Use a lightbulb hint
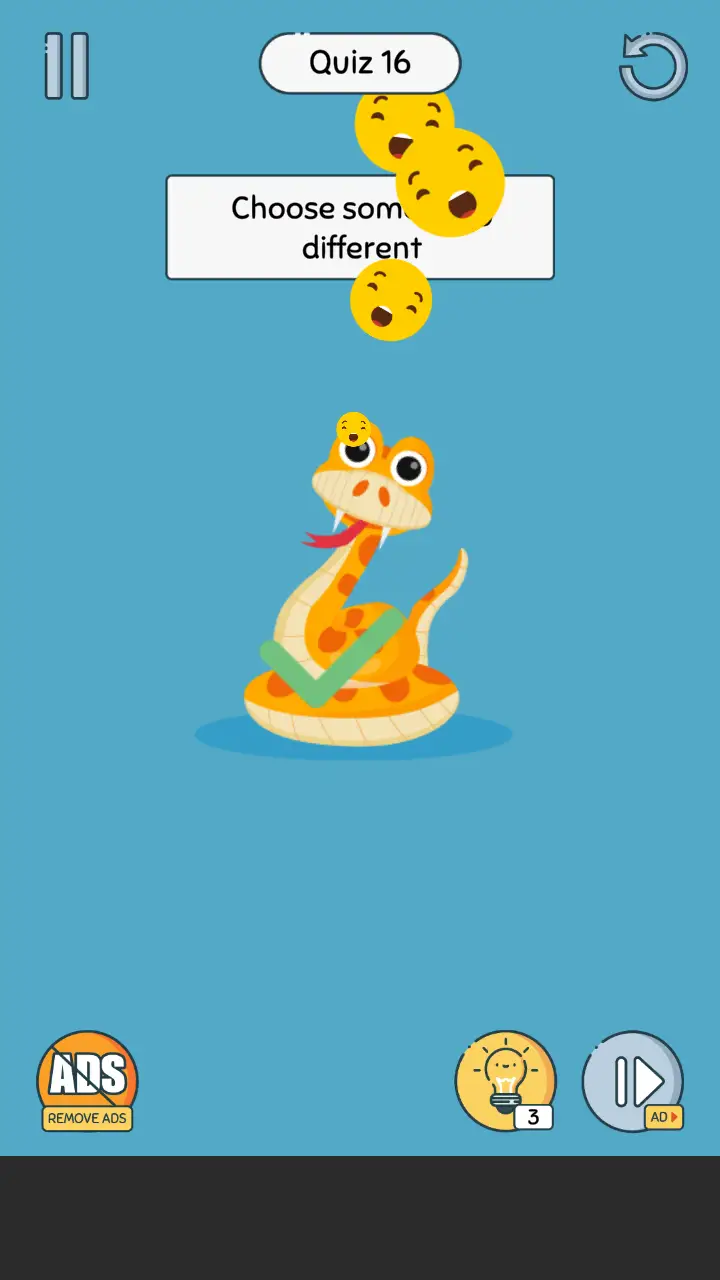 [x=505, y=1081]
